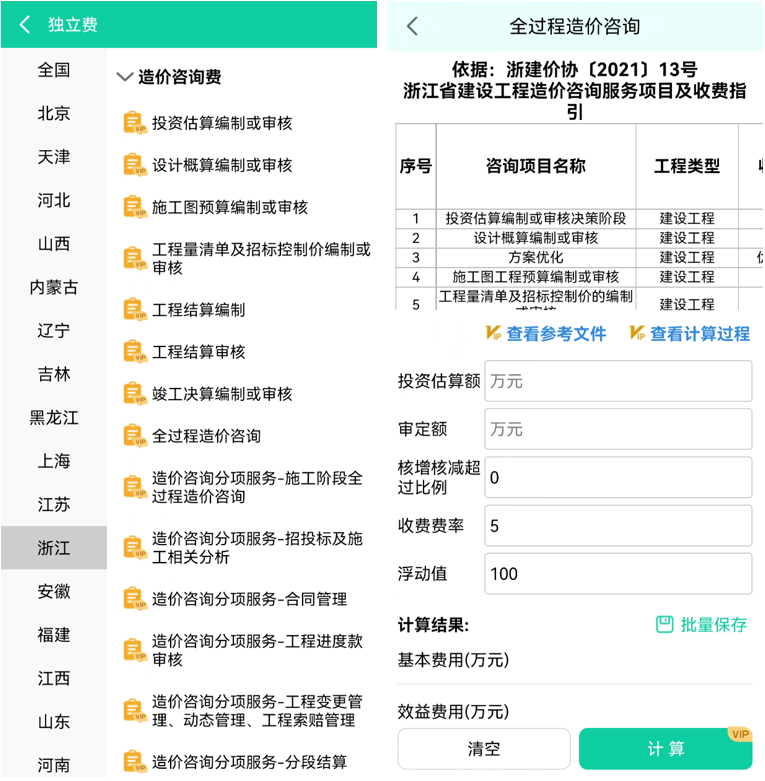Edit the 浮动值 field
Viewport: 765px width, 781px height.
point(618,573)
